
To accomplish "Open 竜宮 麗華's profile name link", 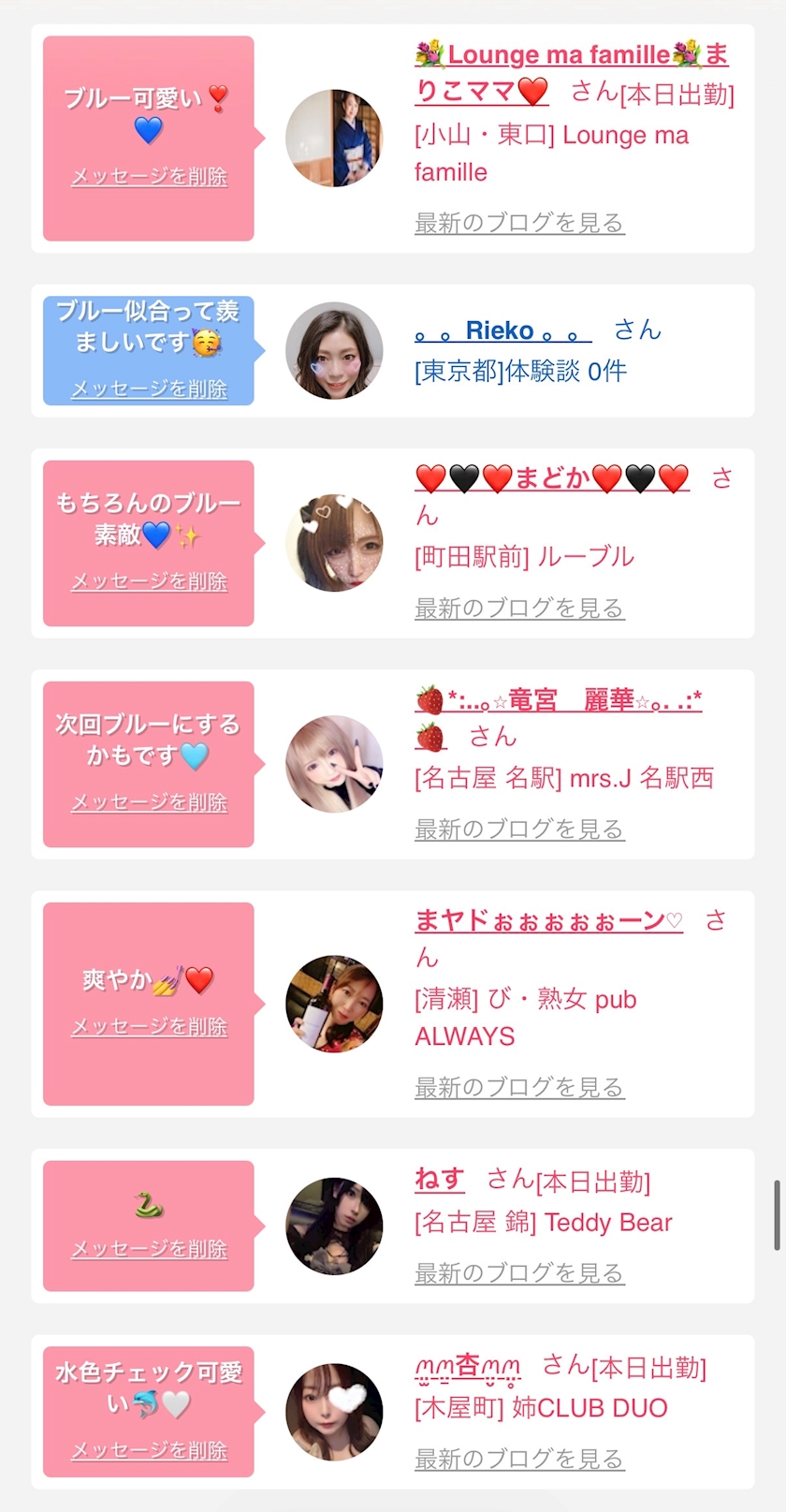I will (x=558, y=700).
